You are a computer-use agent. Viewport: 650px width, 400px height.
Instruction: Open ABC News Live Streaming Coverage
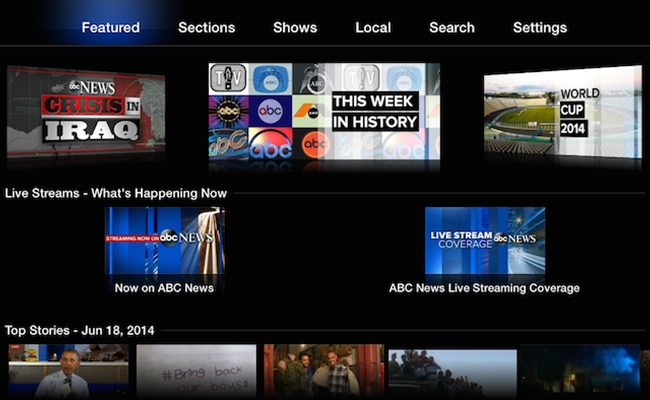tap(484, 241)
